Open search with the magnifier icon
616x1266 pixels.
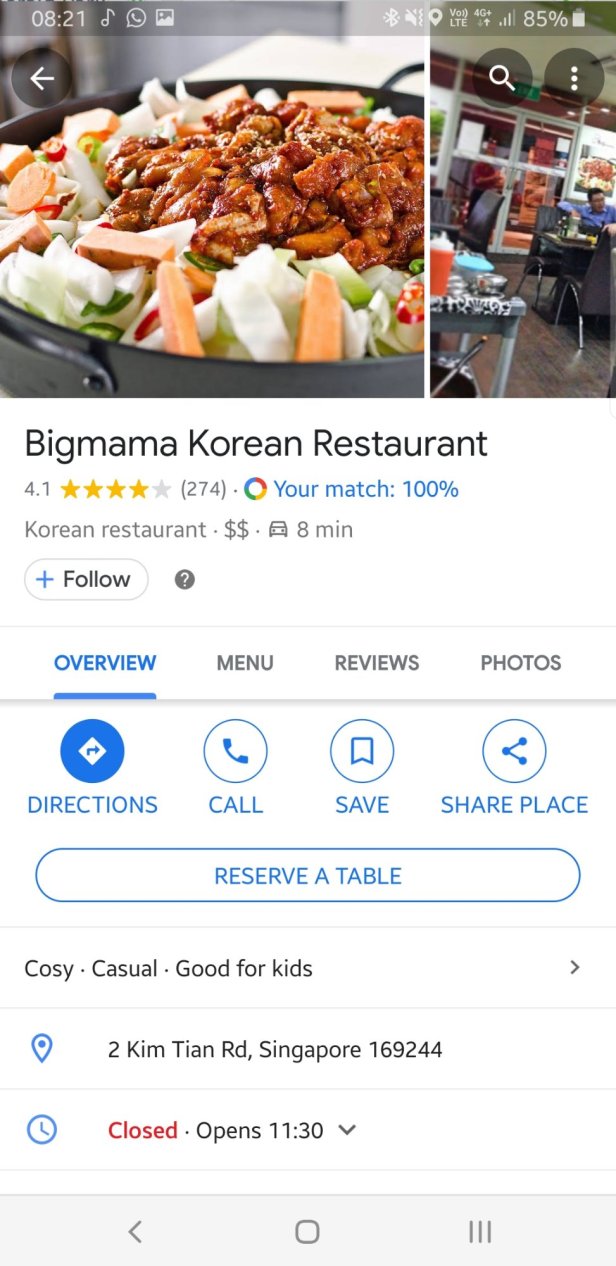(x=502, y=79)
